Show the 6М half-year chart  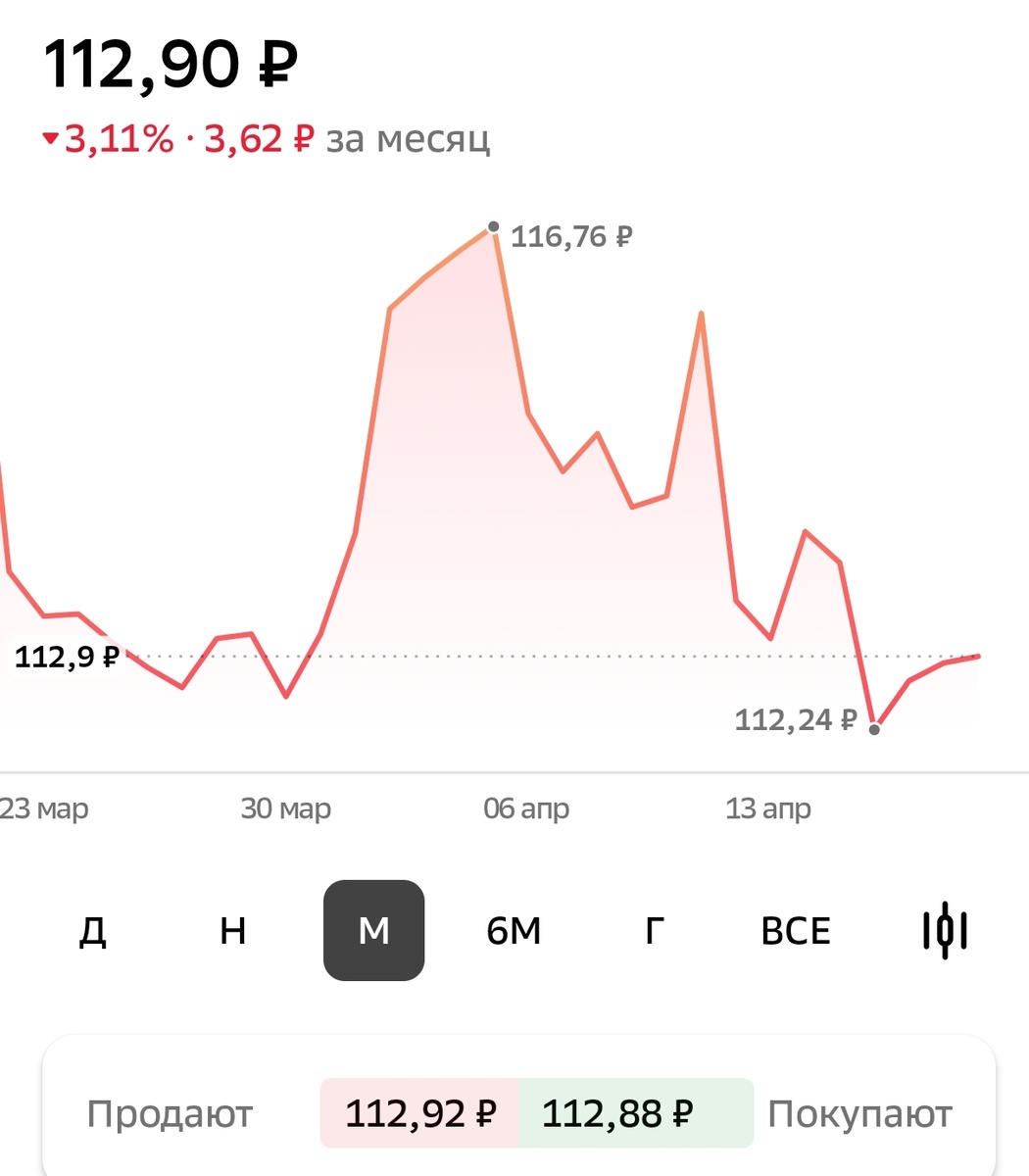coord(514,930)
